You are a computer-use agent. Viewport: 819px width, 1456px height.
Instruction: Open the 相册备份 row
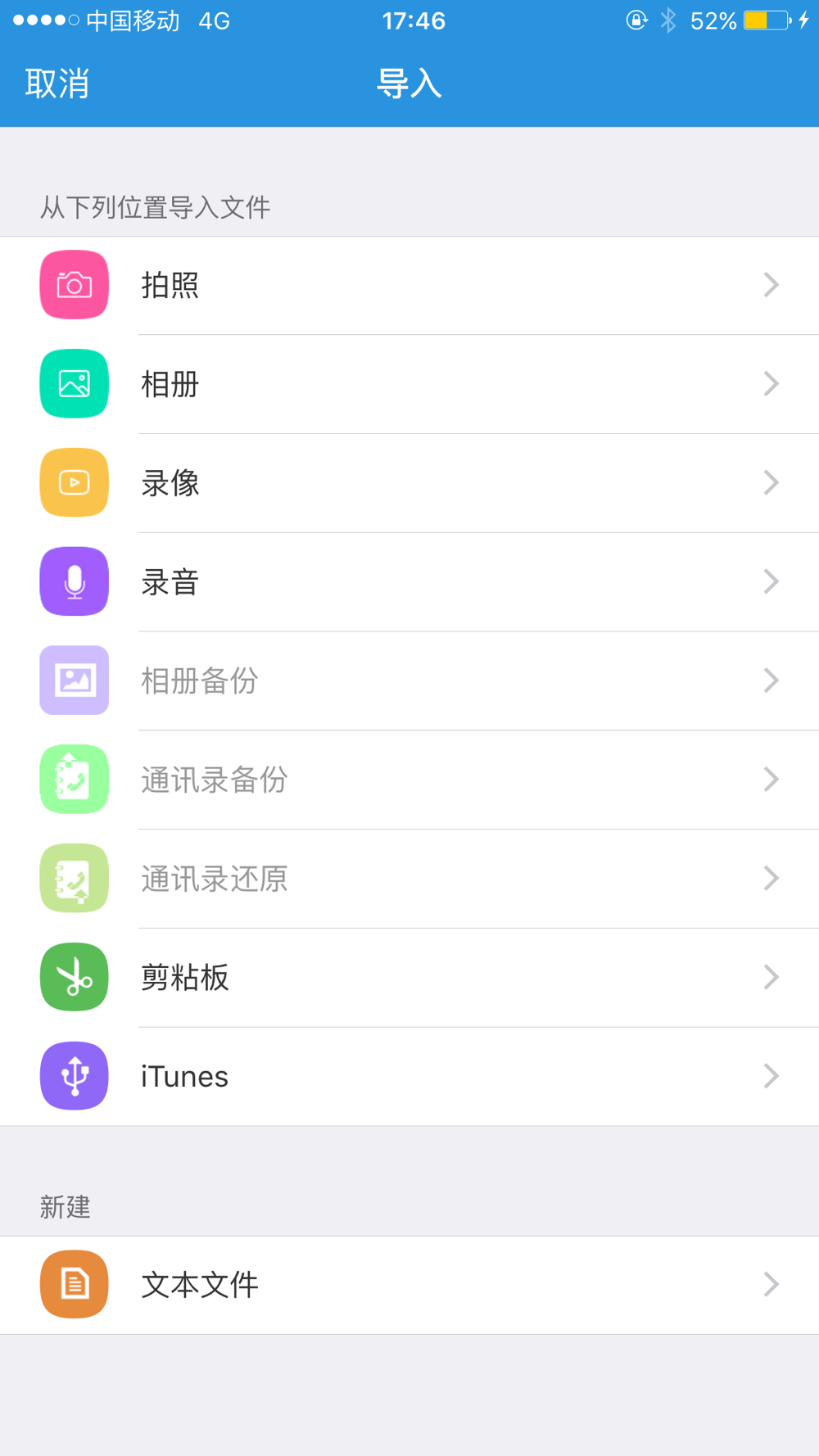409,681
